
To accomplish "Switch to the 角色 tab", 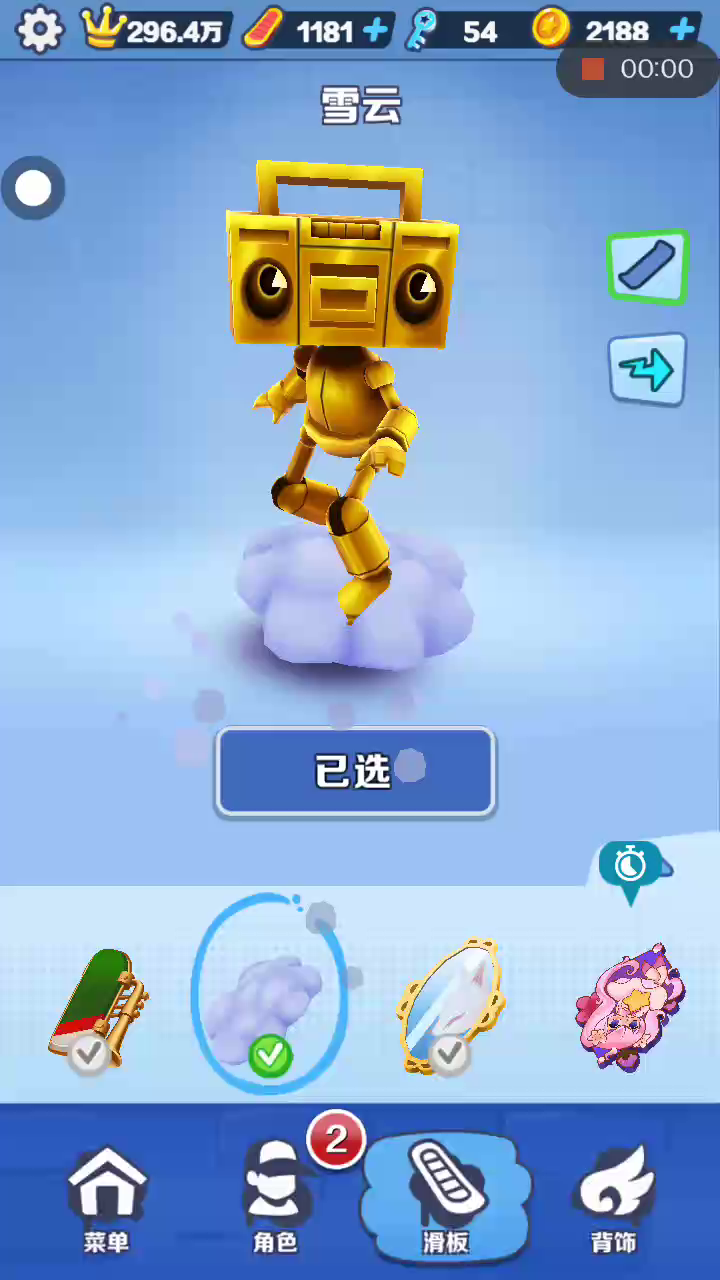I will [x=274, y=1200].
